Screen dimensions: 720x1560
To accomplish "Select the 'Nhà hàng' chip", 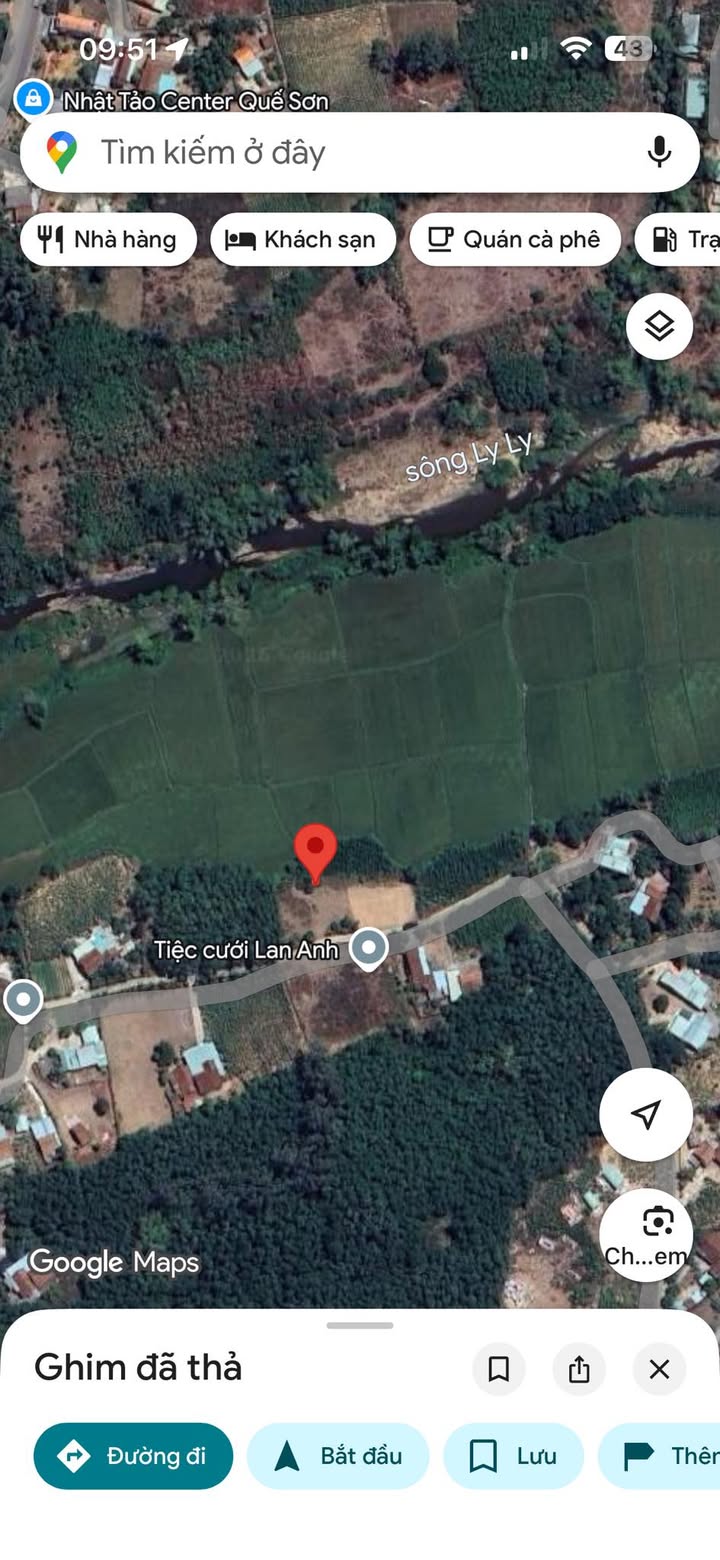I will [x=108, y=240].
